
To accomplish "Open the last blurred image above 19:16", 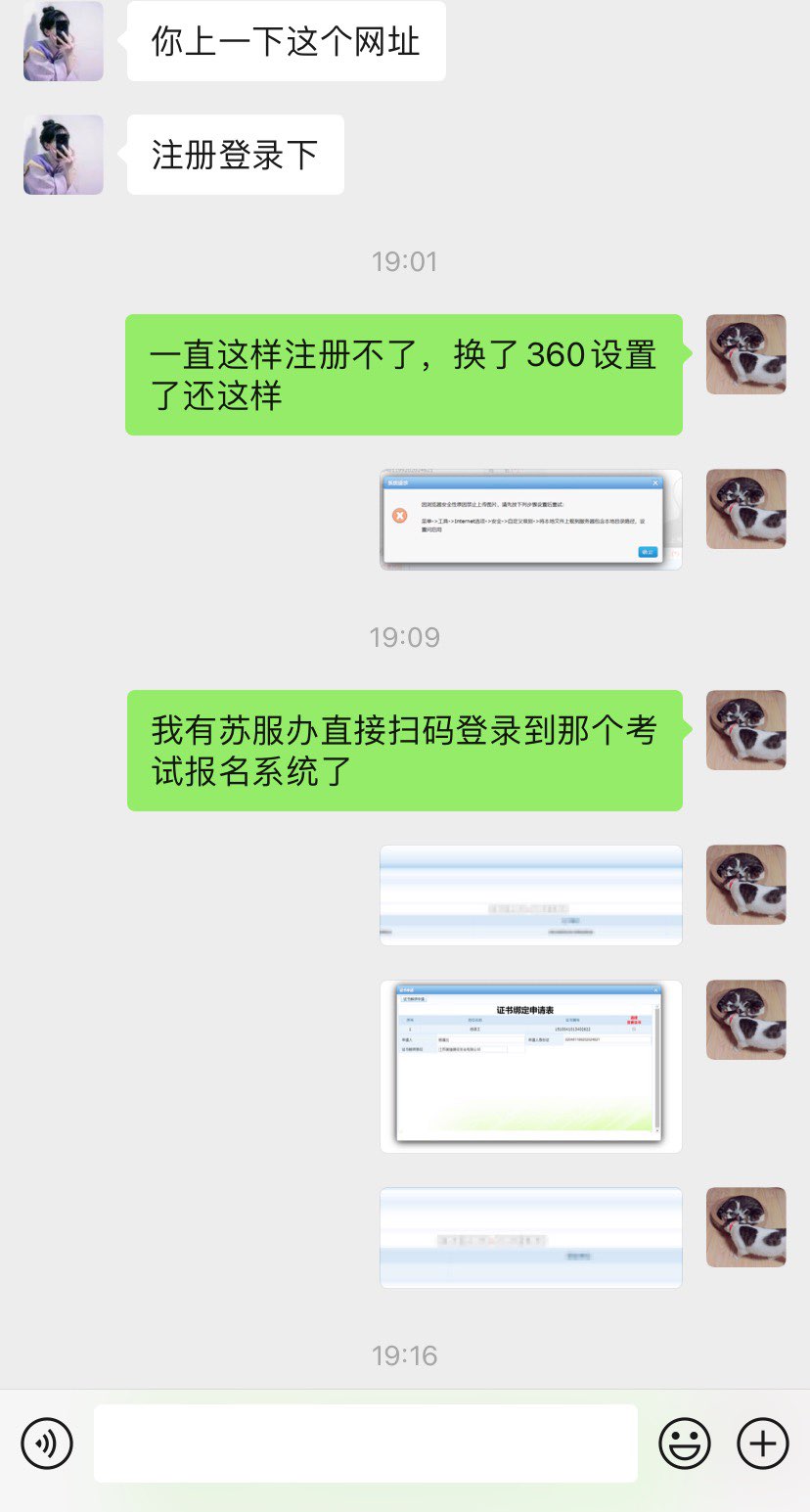I will click(x=530, y=1237).
